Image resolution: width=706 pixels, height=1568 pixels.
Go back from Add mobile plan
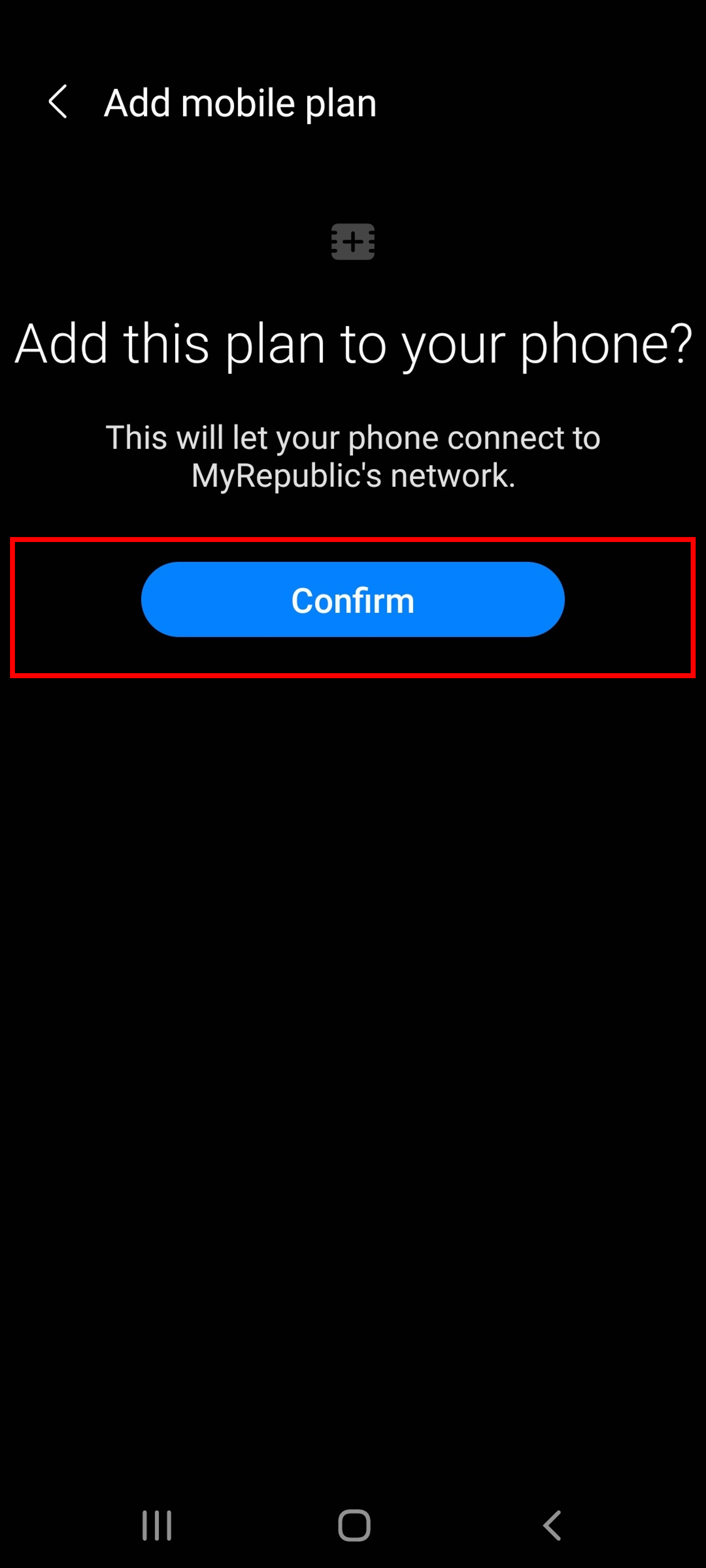58,102
